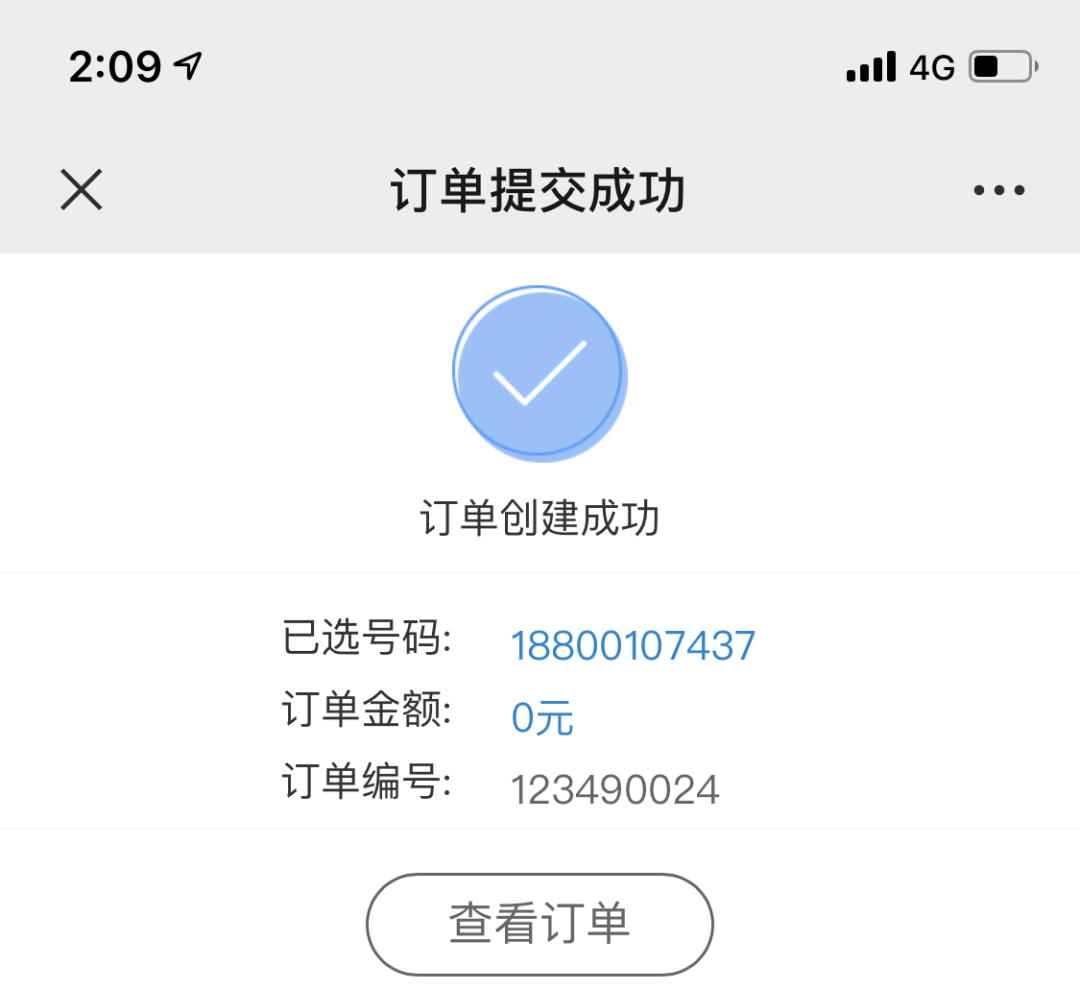
Task: Close the order success page
Action: (x=81, y=189)
